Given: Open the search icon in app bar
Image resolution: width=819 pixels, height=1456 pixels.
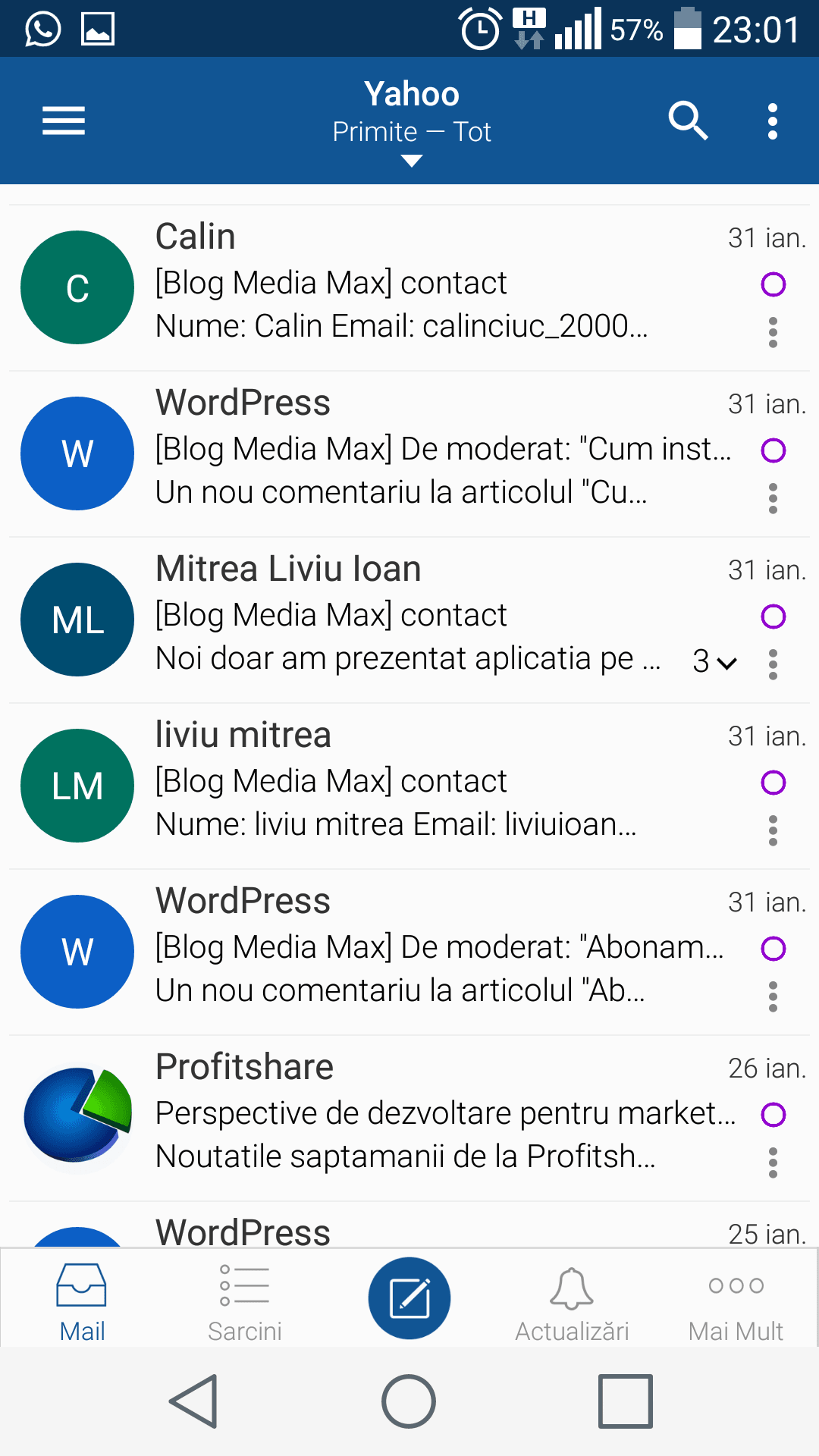Looking at the screenshot, I should click(x=688, y=121).
